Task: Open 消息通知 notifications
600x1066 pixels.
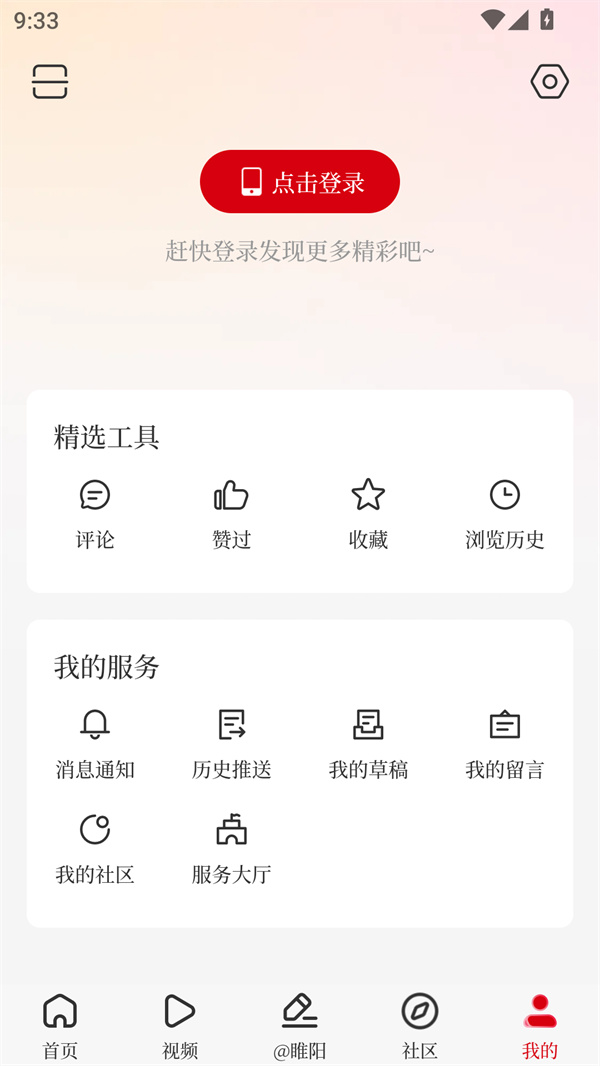Action: [95, 744]
